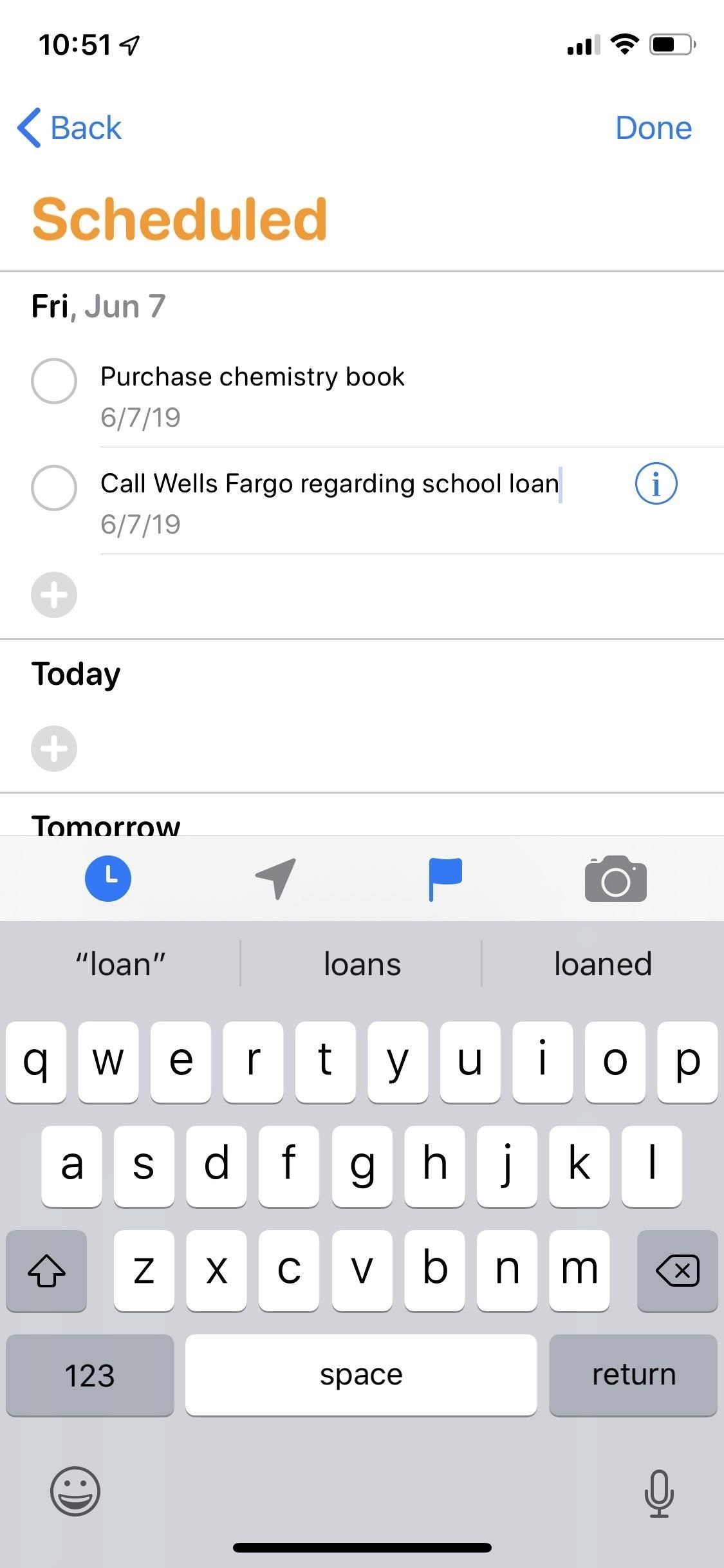Add a location using the navigation arrow icon

click(275, 877)
